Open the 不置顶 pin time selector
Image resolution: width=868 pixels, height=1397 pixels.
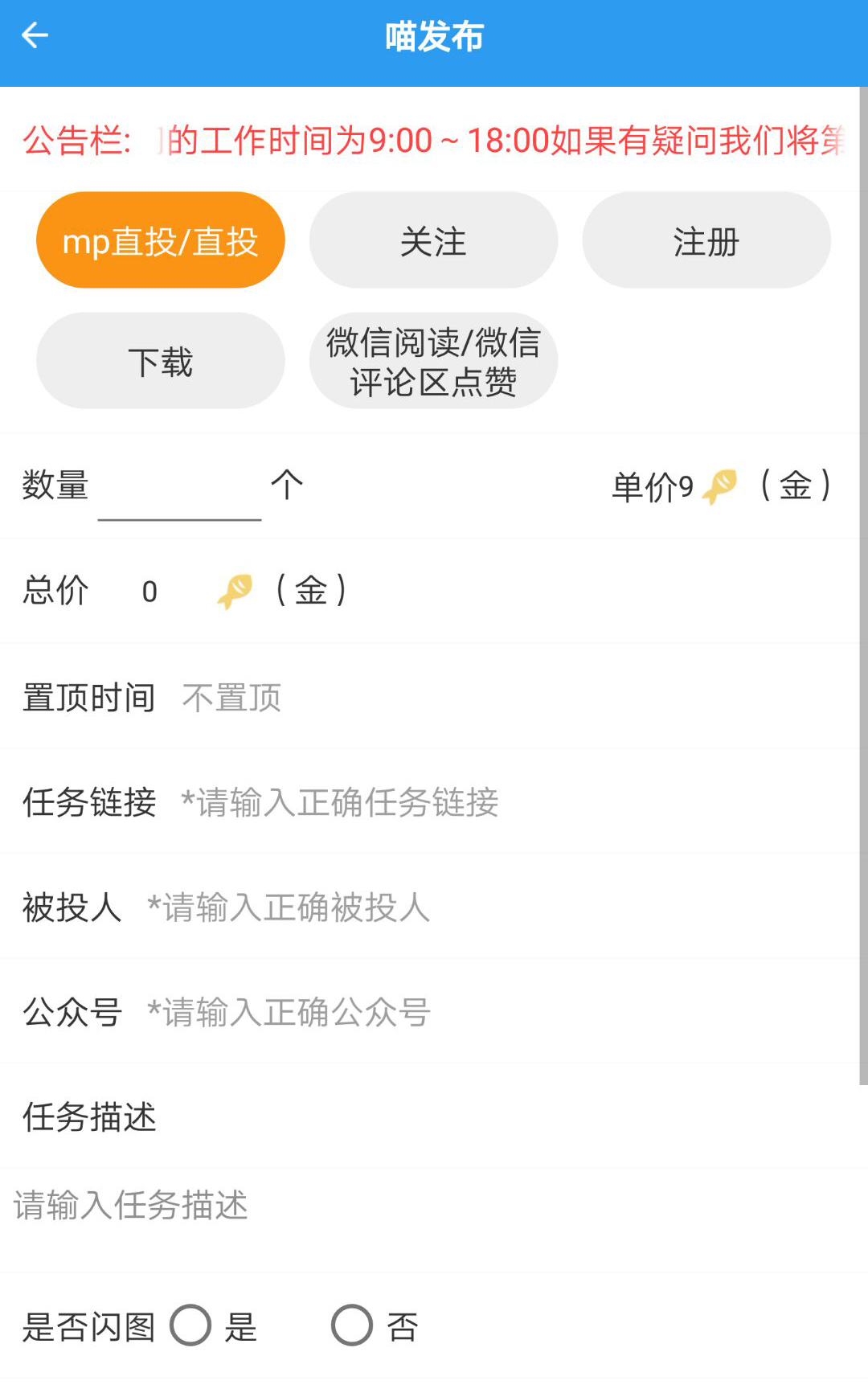tap(231, 698)
